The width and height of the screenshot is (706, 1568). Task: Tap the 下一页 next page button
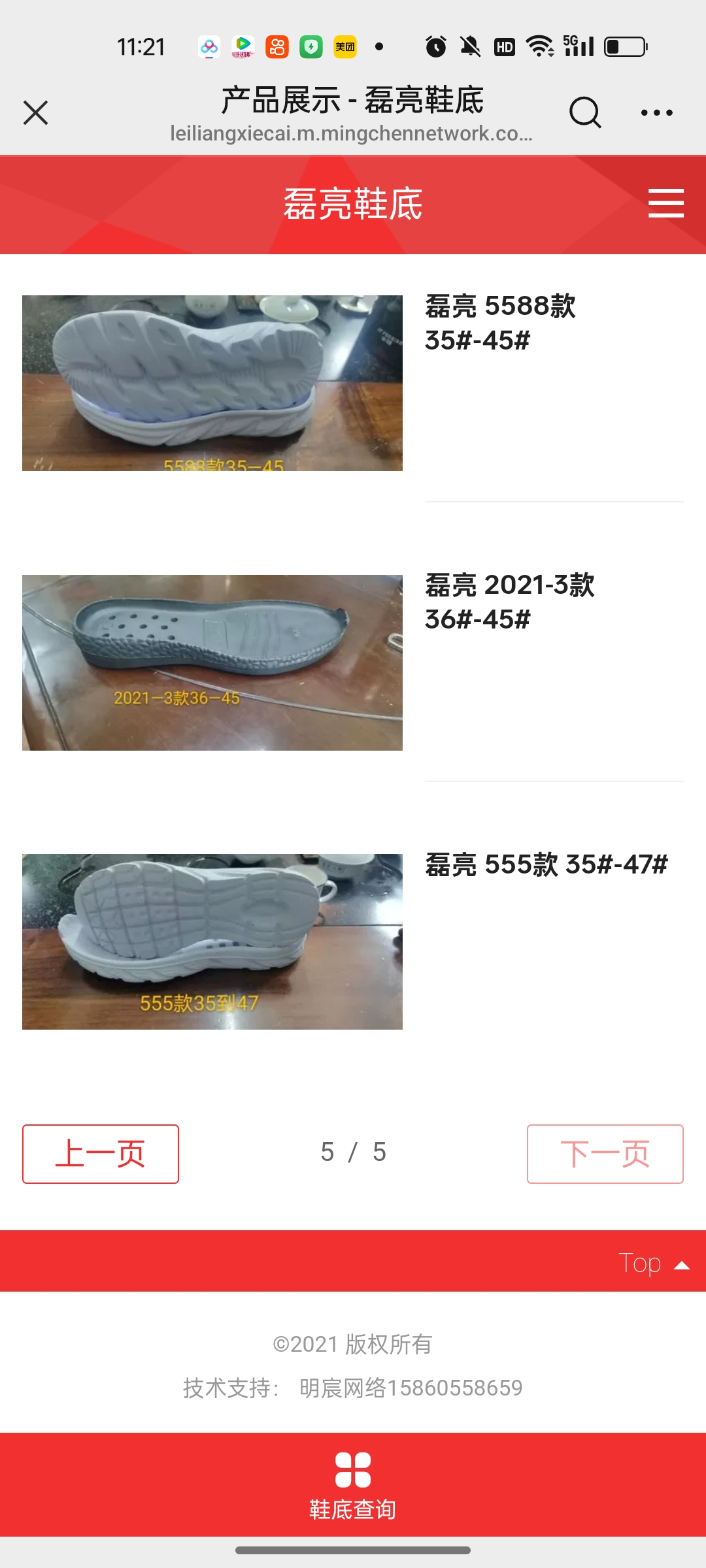pos(605,1154)
